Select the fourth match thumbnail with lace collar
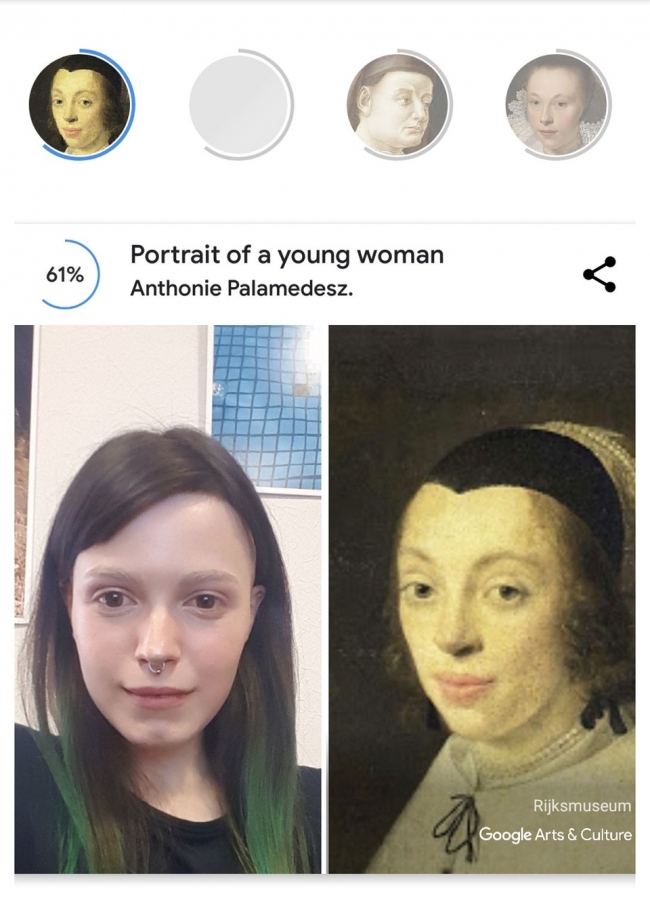Image resolution: width=650 pixels, height=910 pixels. click(x=556, y=104)
